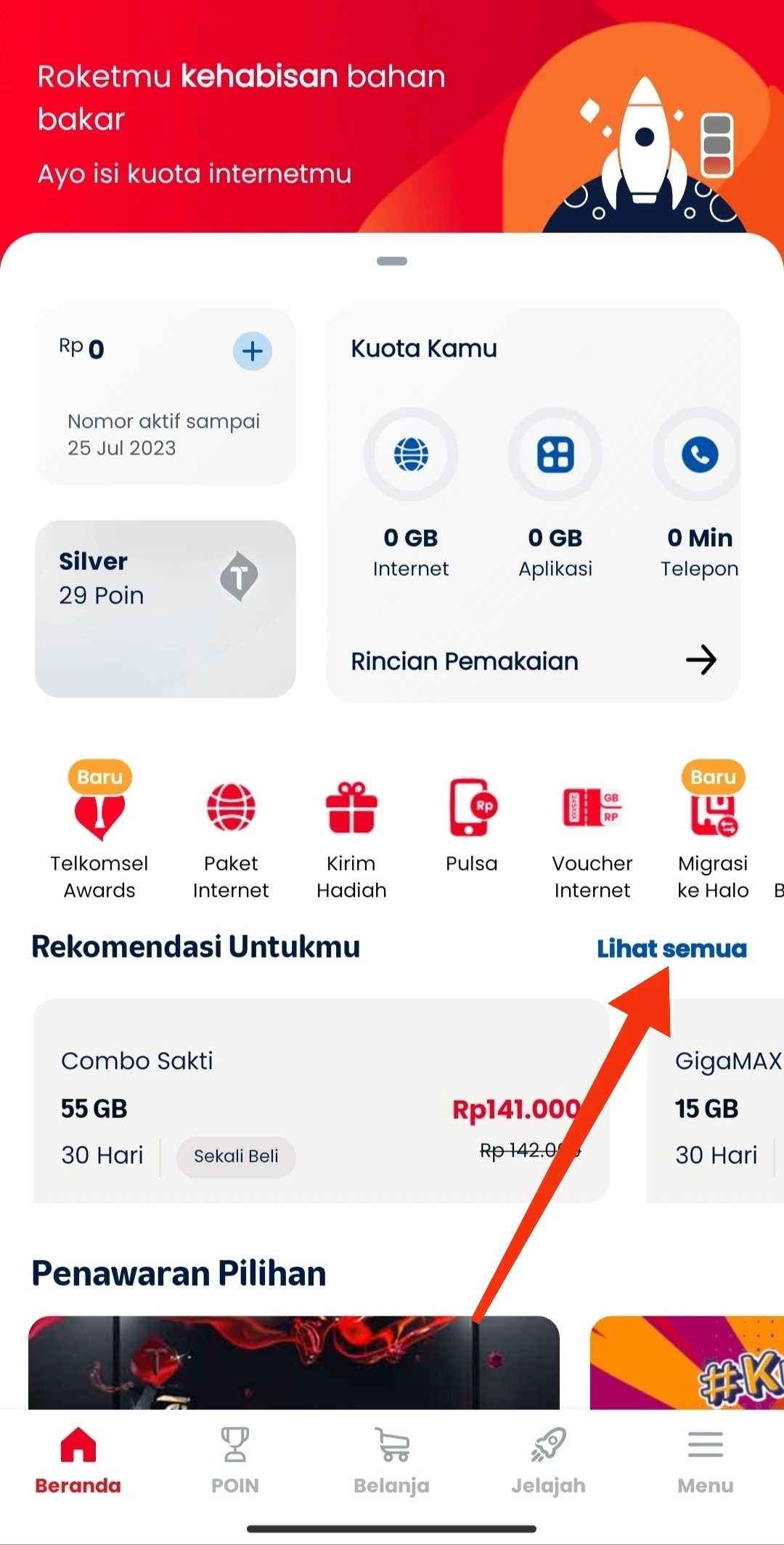Switch to the Belanja tab
The width and height of the screenshot is (784, 1545).
point(391,1459)
